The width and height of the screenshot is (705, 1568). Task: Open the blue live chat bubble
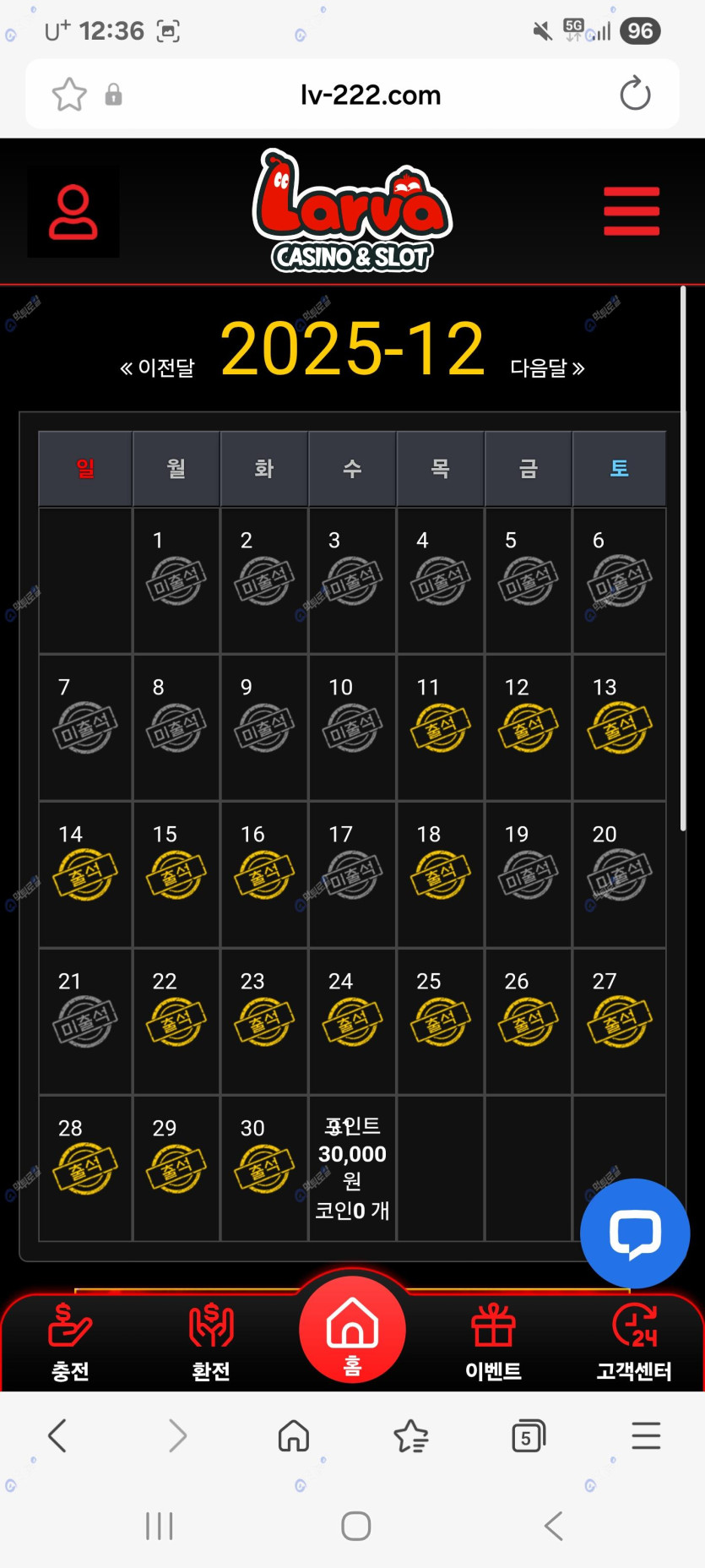635,1233
